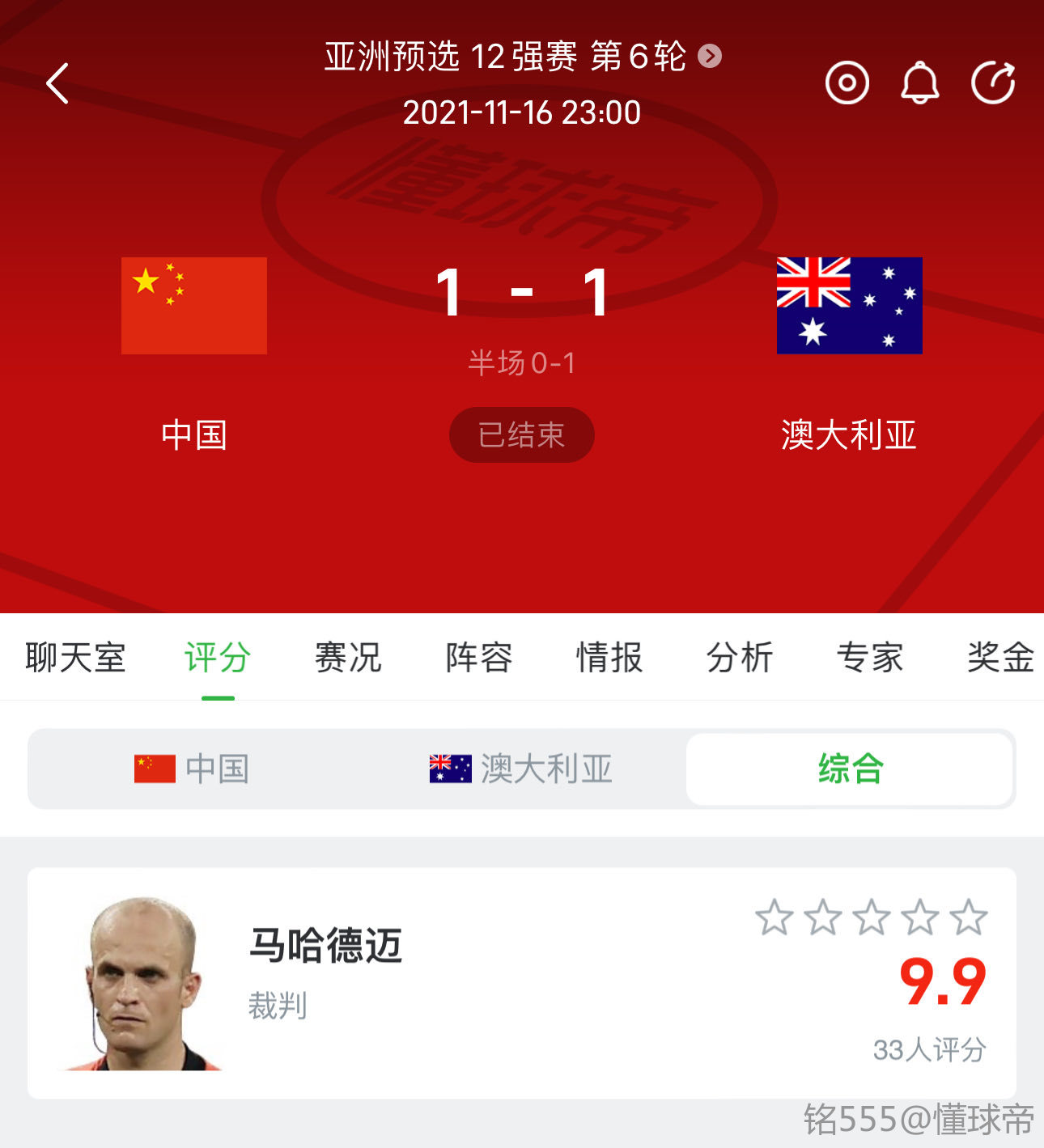
Task: Open the 奖金 tab
Action: tap(1000, 657)
